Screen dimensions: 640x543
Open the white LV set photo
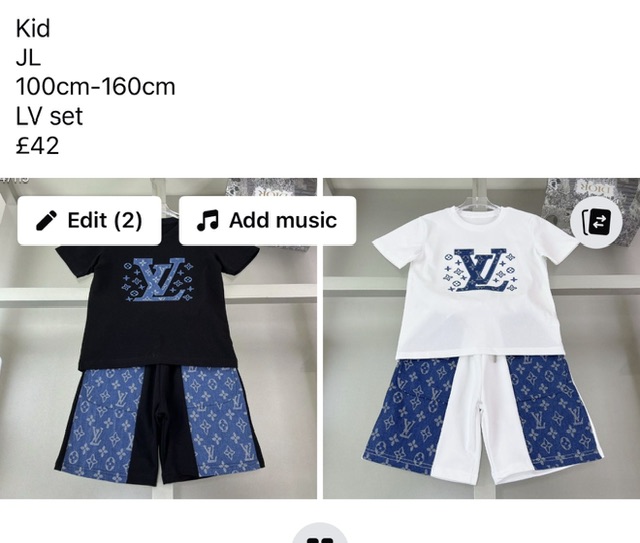[x=480, y=370]
